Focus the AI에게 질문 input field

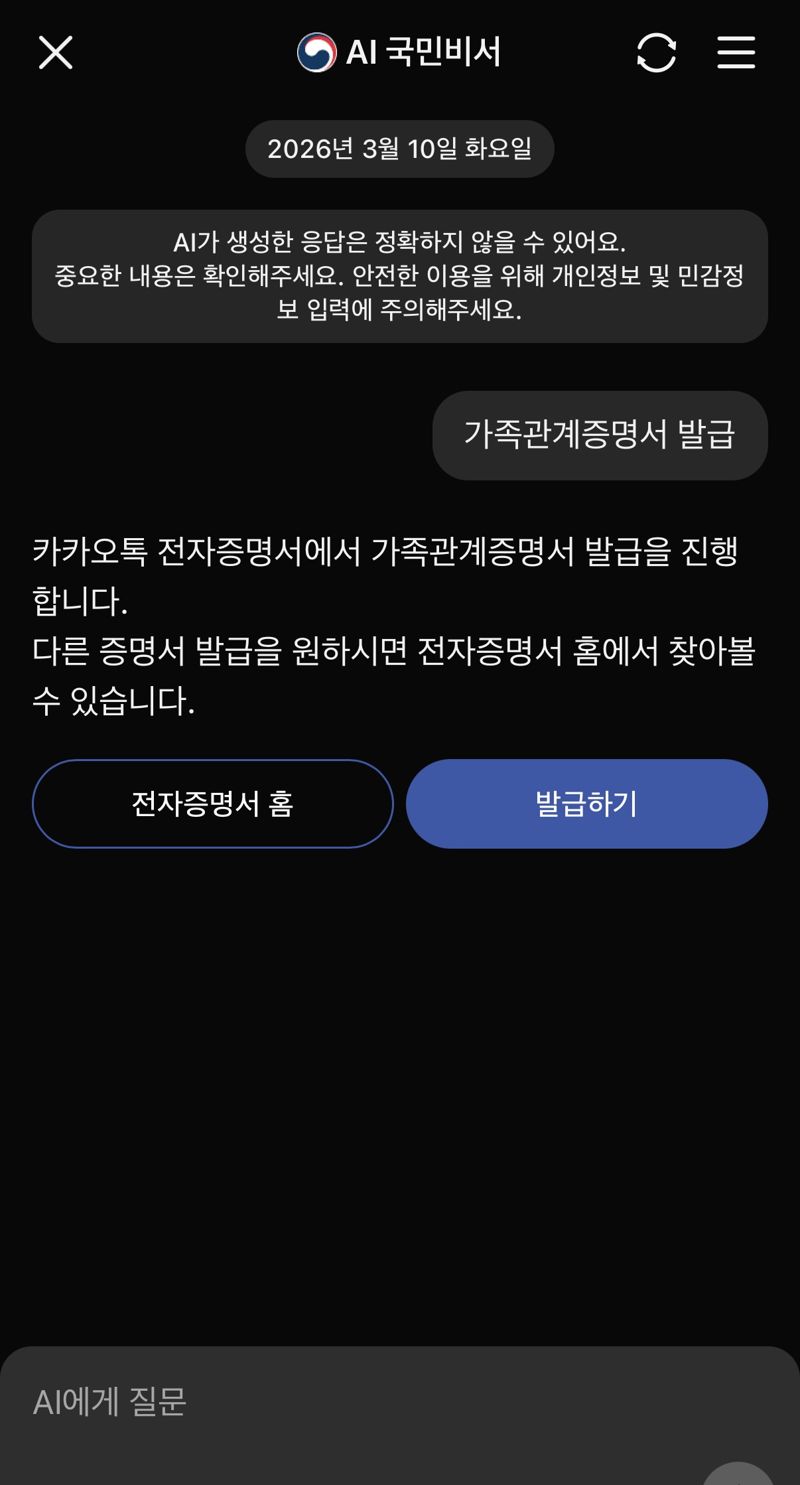tap(350, 1402)
